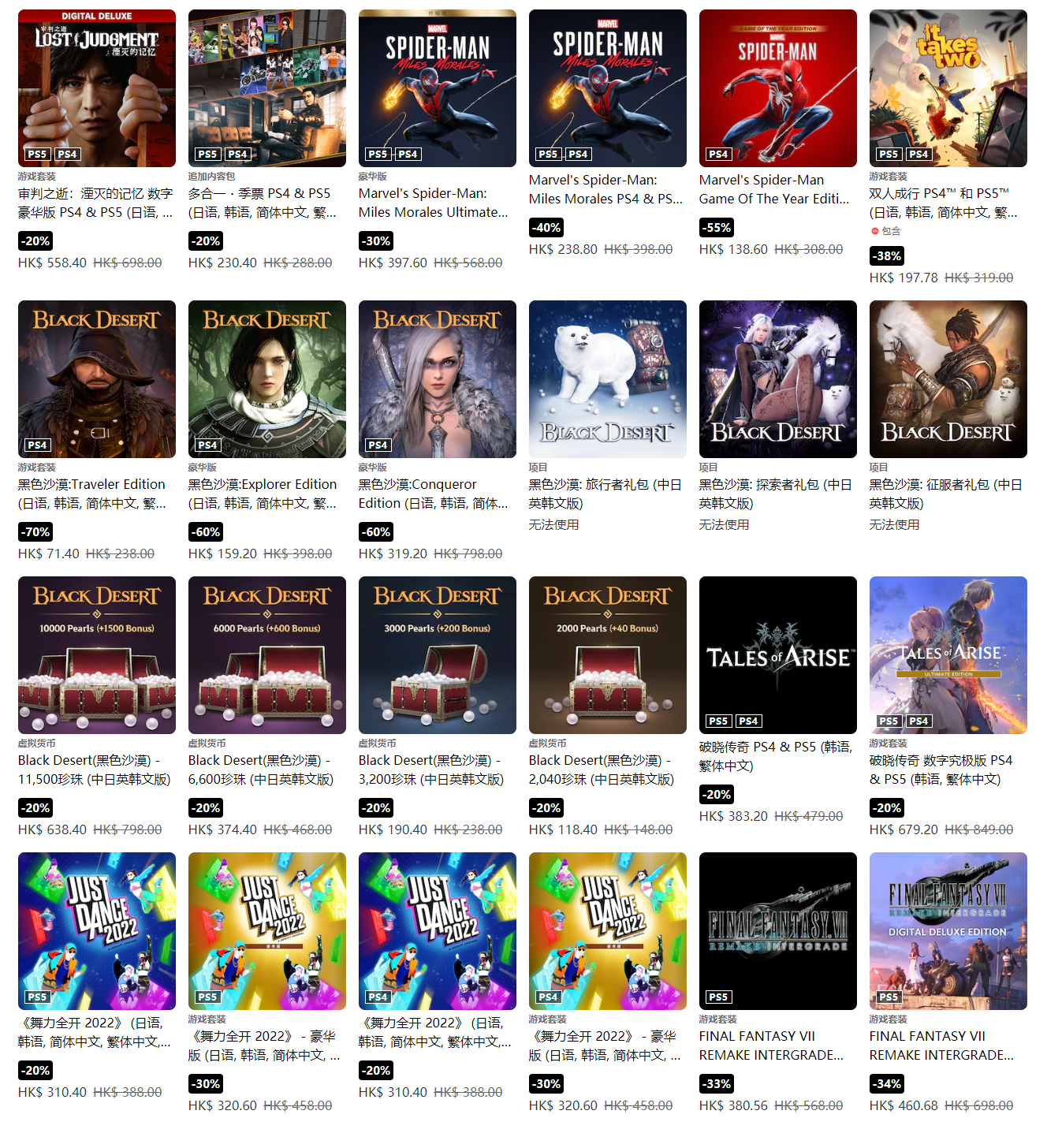Screen dimensions: 1047x1148
Task: Open Tales of Arise PS4 & PS5 standard edition
Action: (x=777, y=654)
